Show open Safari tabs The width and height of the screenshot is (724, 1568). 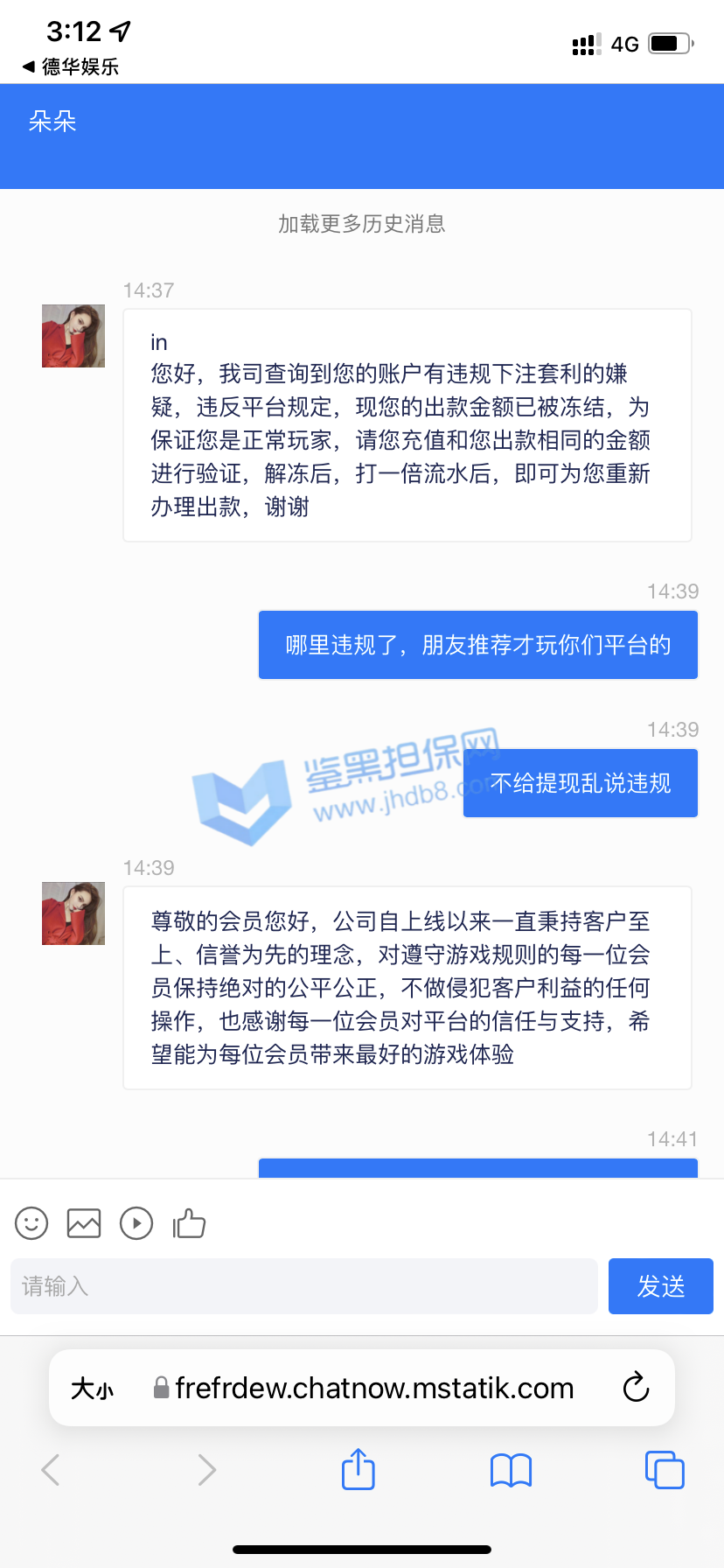coord(664,1470)
